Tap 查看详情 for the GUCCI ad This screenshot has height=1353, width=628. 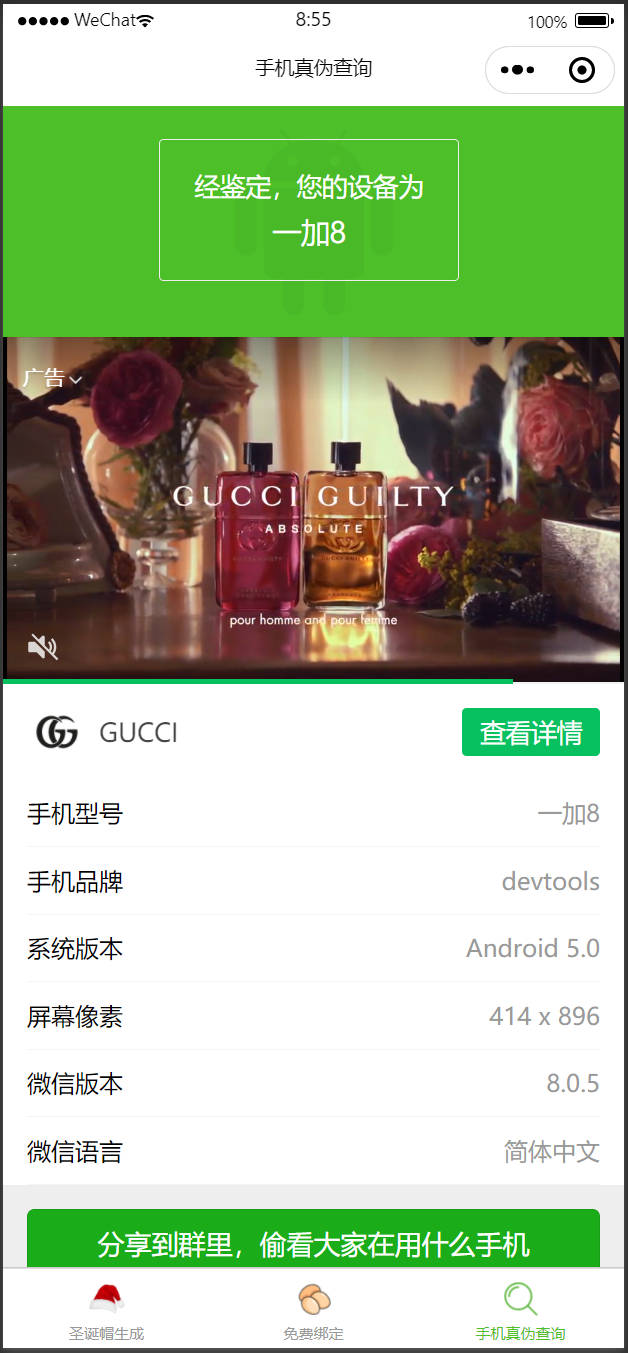coord(530,732)
